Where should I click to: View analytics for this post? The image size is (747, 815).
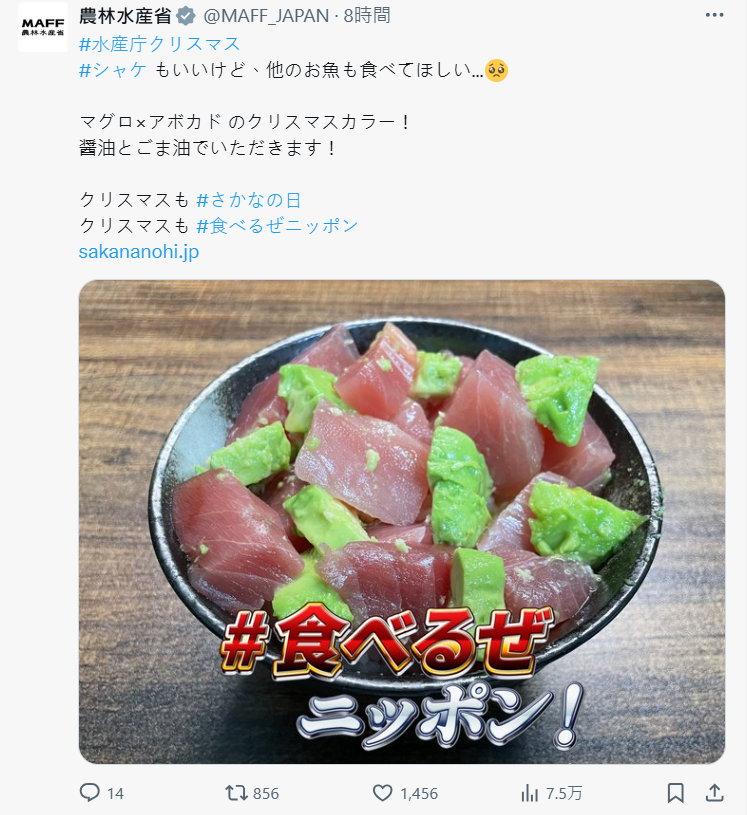coord(530,793)
